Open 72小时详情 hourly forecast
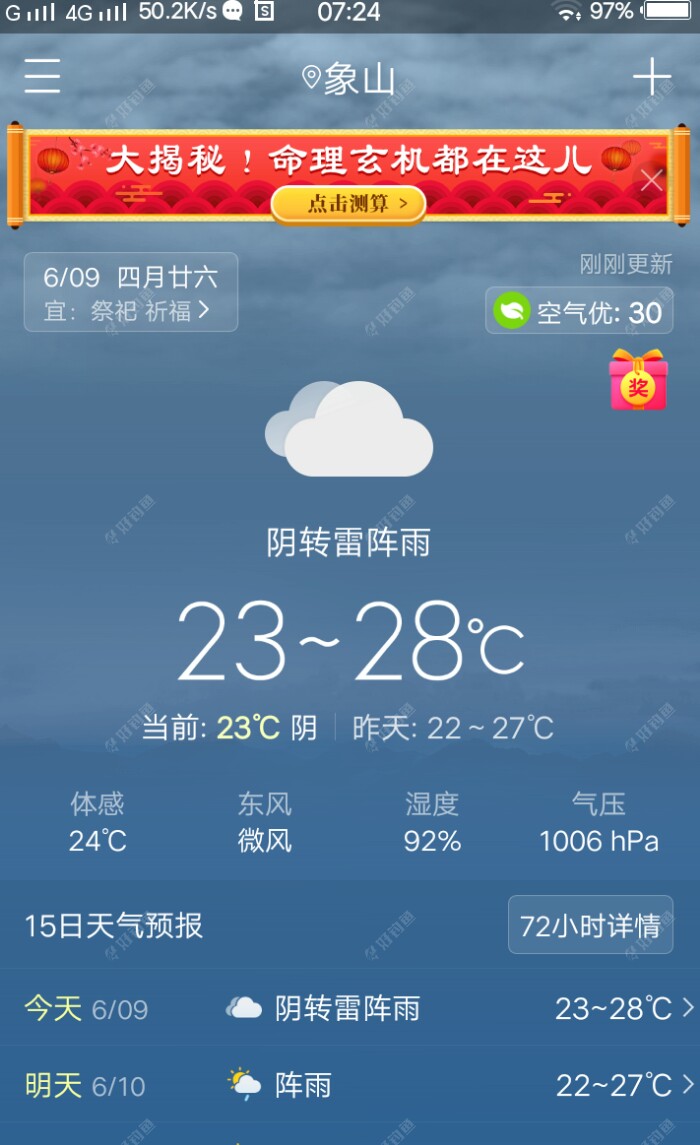The height and width of the screenshot is (1145, 700). click(x=590, y=925)
